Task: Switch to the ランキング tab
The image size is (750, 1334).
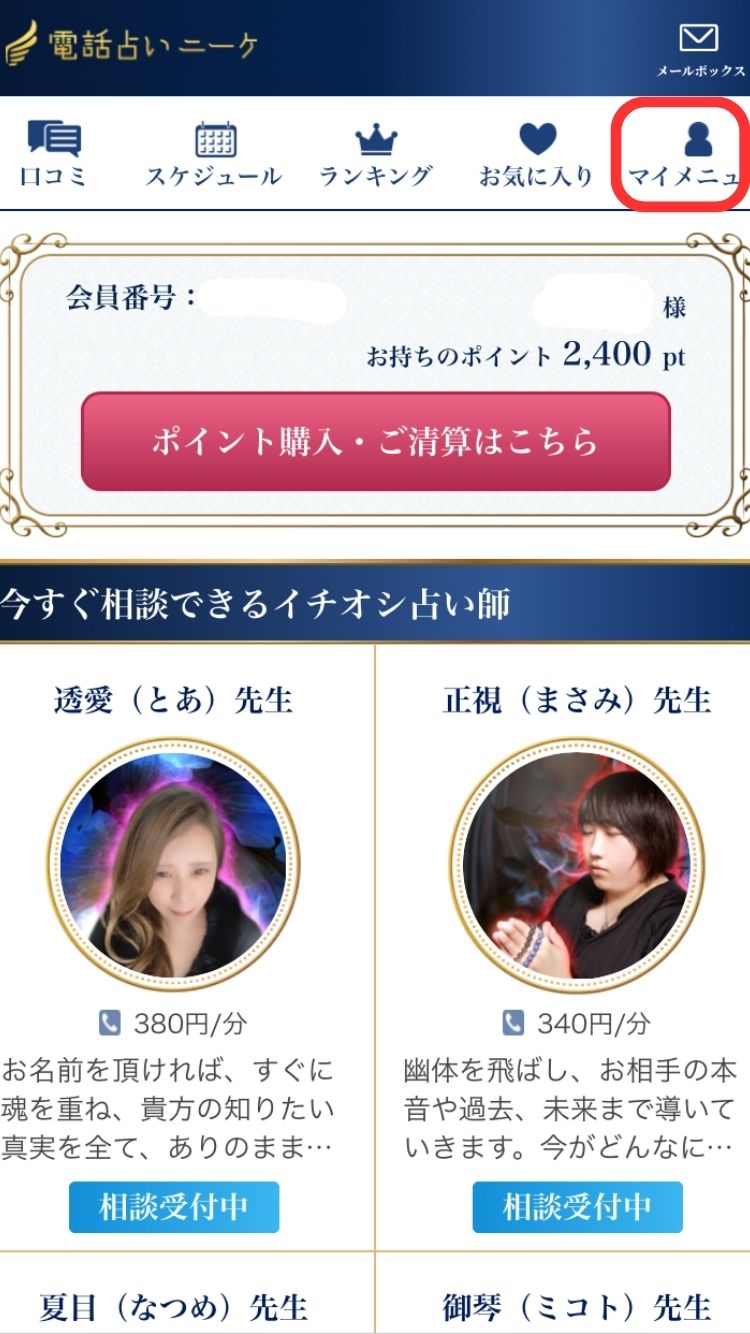Action: [x=376, y=153]
